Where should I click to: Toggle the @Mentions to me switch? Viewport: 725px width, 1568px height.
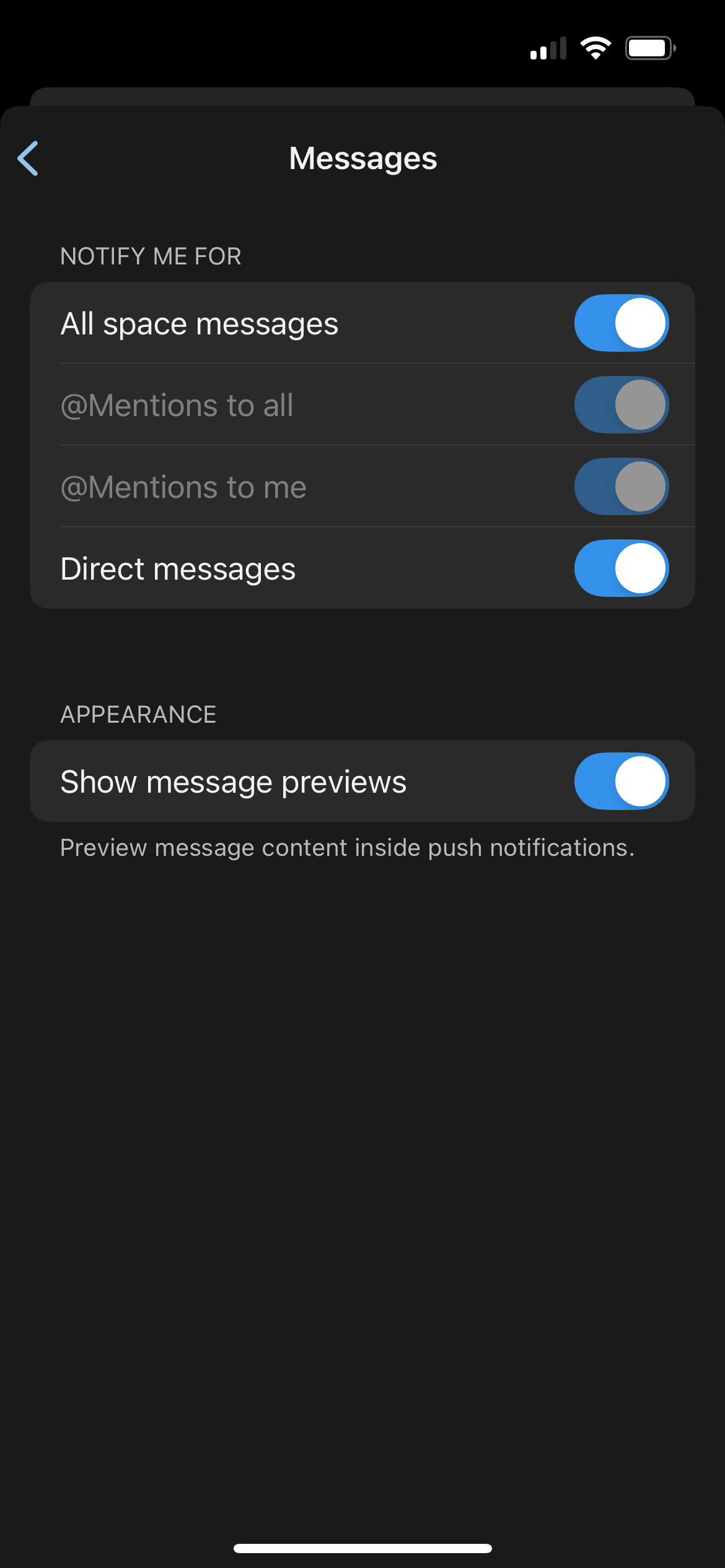click(621, 487)
